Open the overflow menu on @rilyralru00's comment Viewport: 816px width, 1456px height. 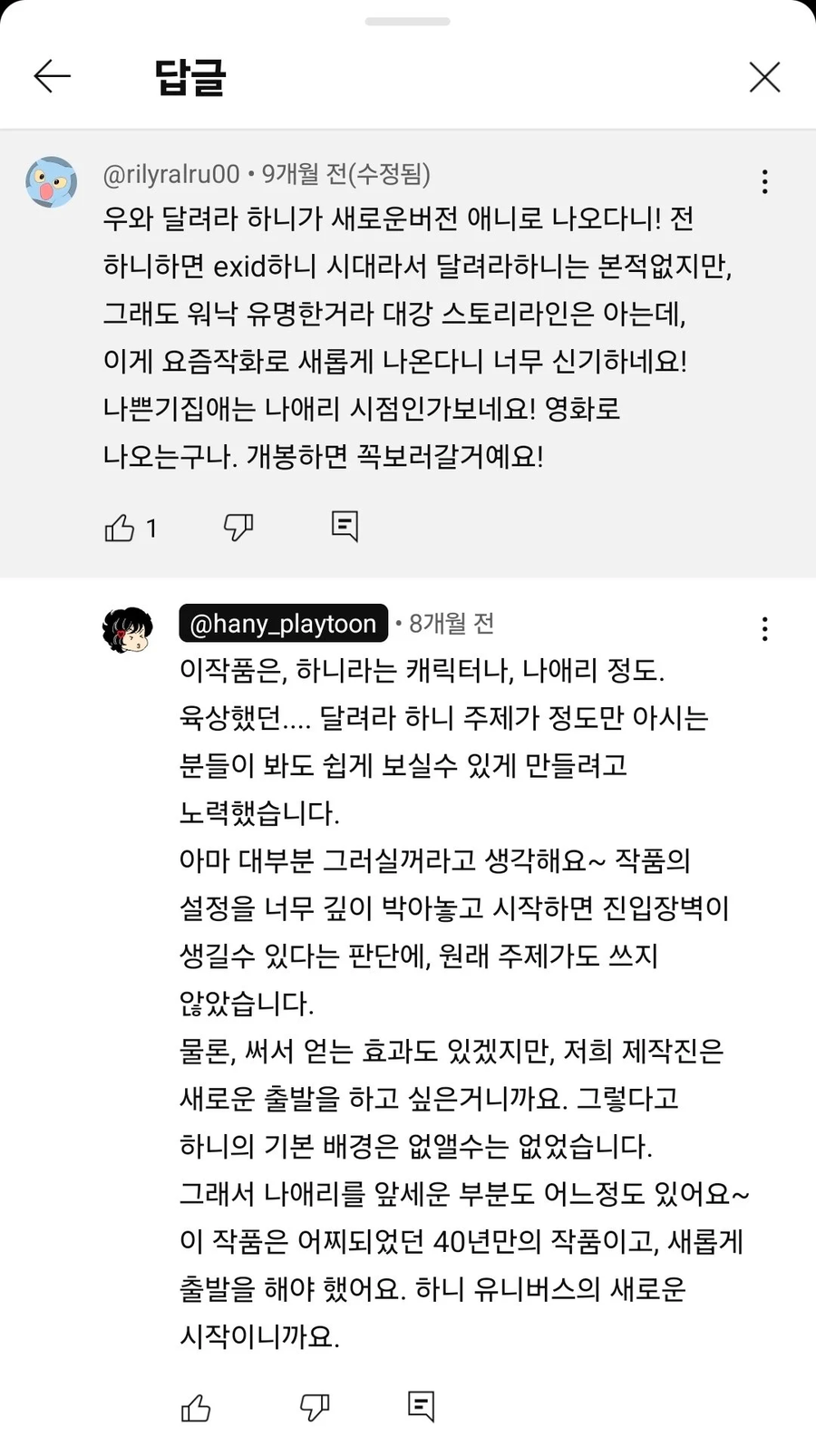point(765,181)
